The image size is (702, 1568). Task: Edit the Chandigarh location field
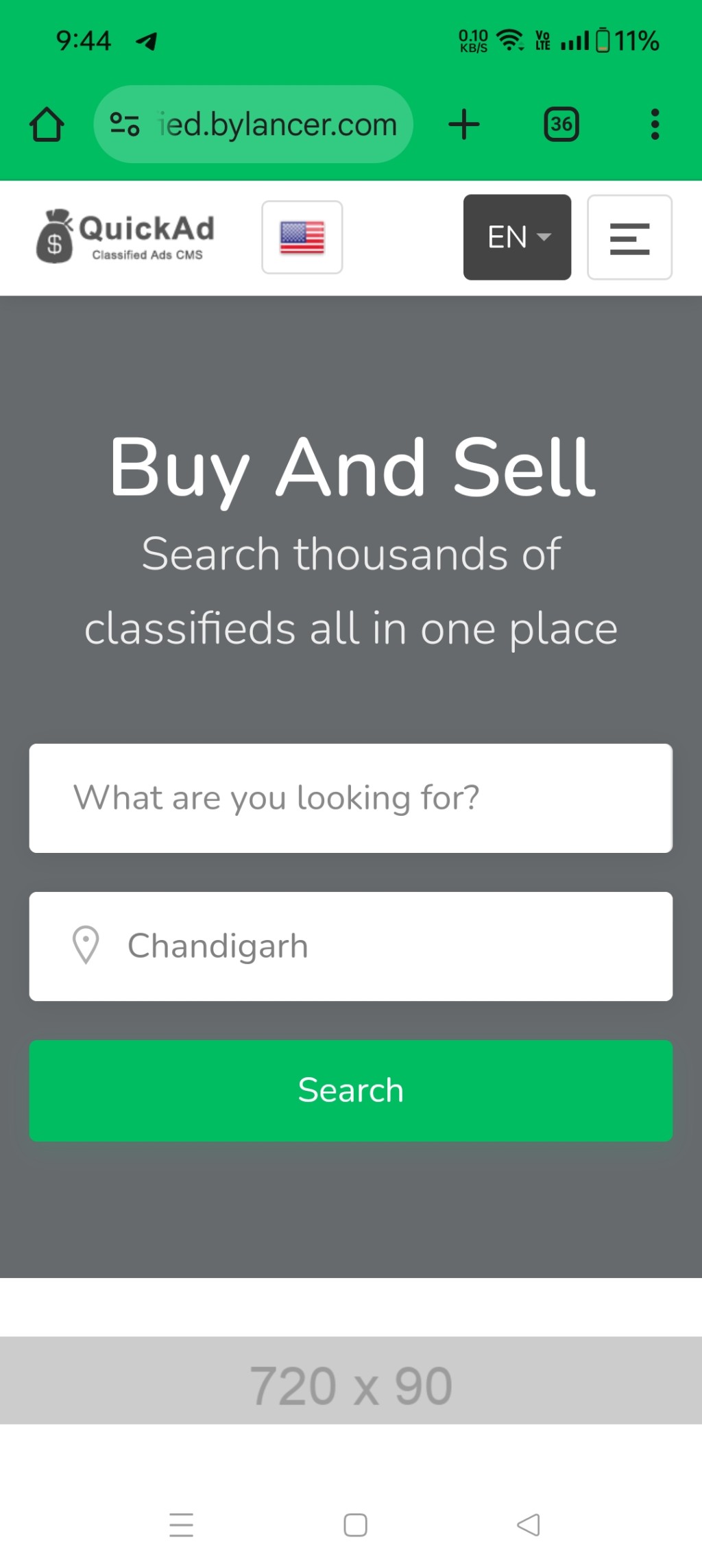point(350,946)
